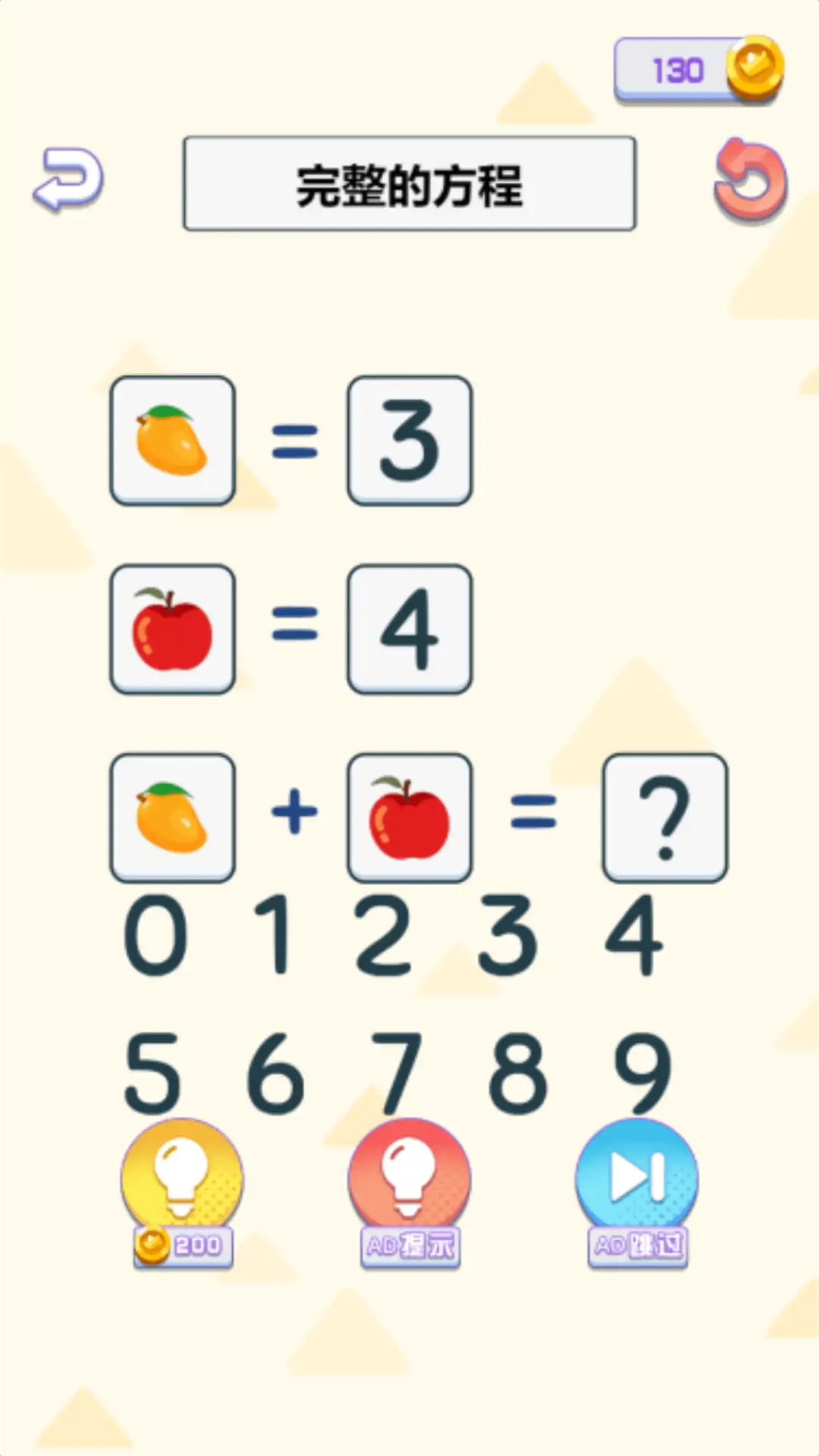Pick the number 9

[642, 1072]
